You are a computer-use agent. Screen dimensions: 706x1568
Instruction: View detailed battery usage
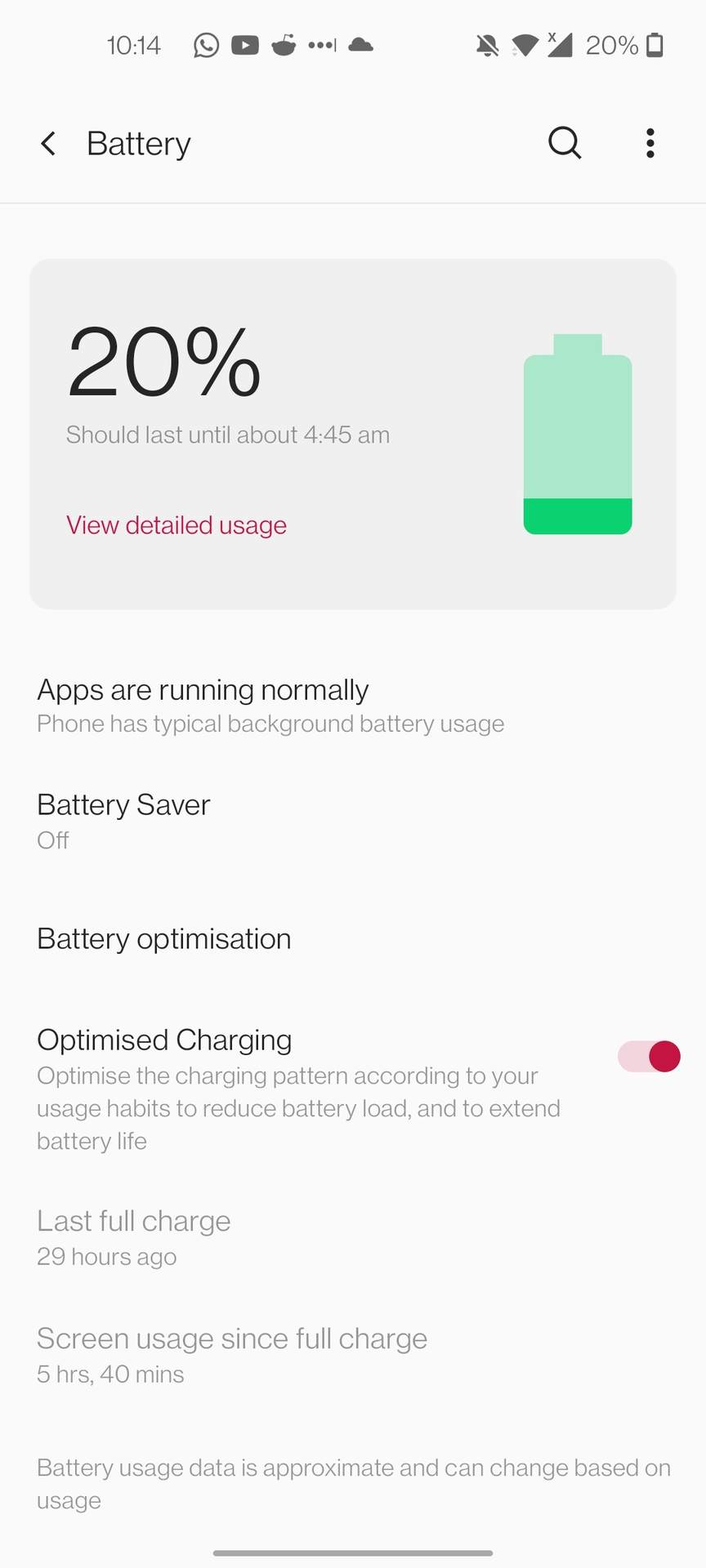176,525
